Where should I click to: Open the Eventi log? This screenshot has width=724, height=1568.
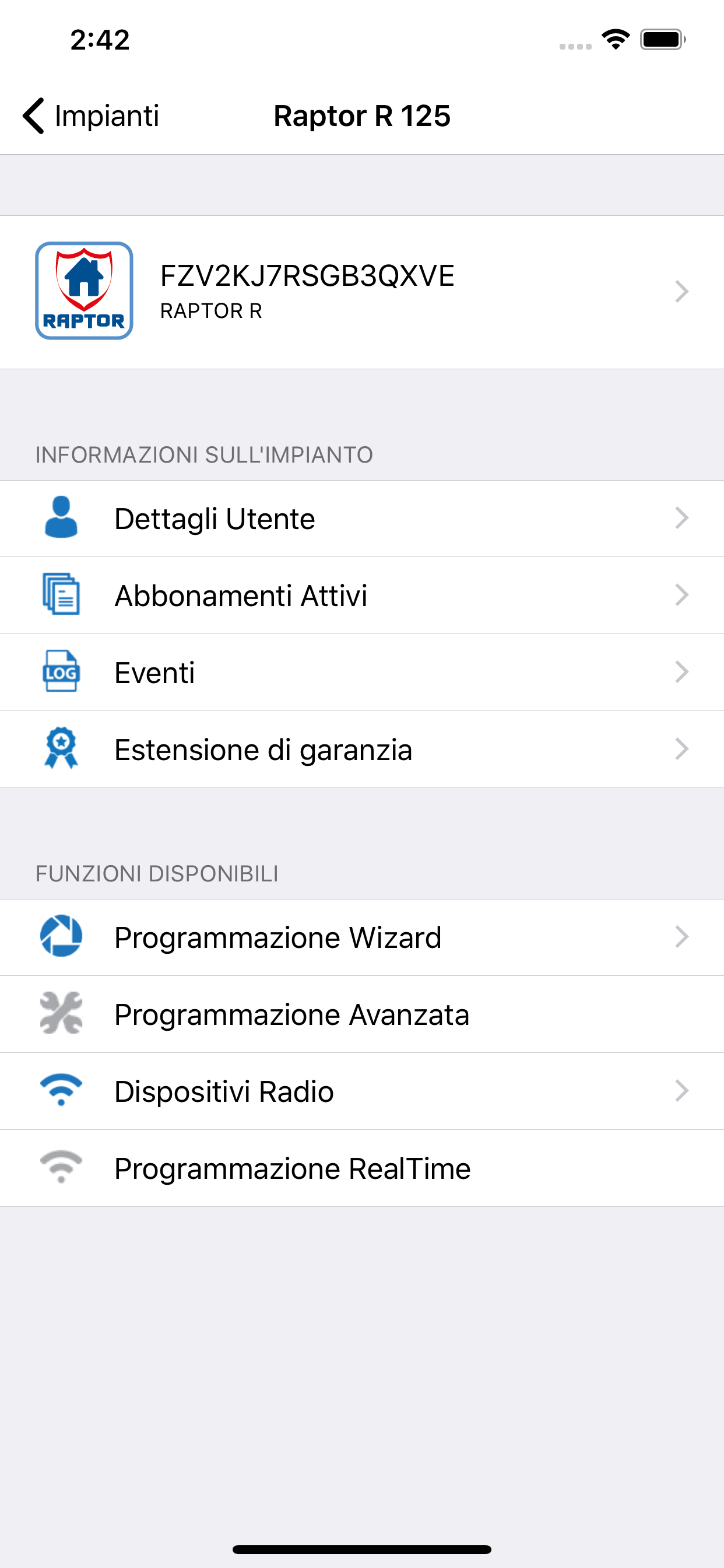362,673
